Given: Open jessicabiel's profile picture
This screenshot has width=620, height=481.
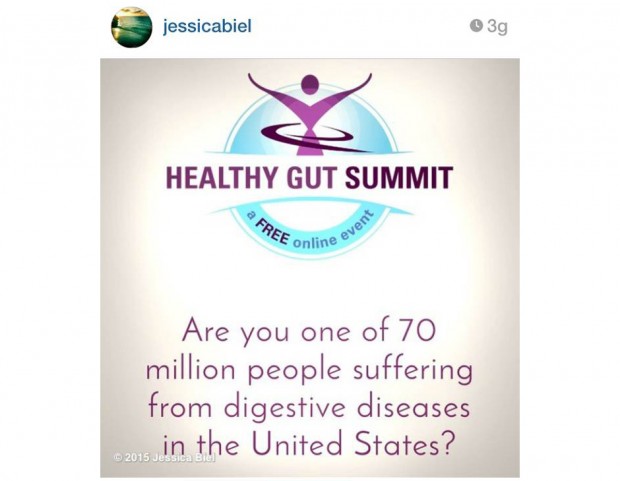Looking at the screenshot, I should pos(131,27).
